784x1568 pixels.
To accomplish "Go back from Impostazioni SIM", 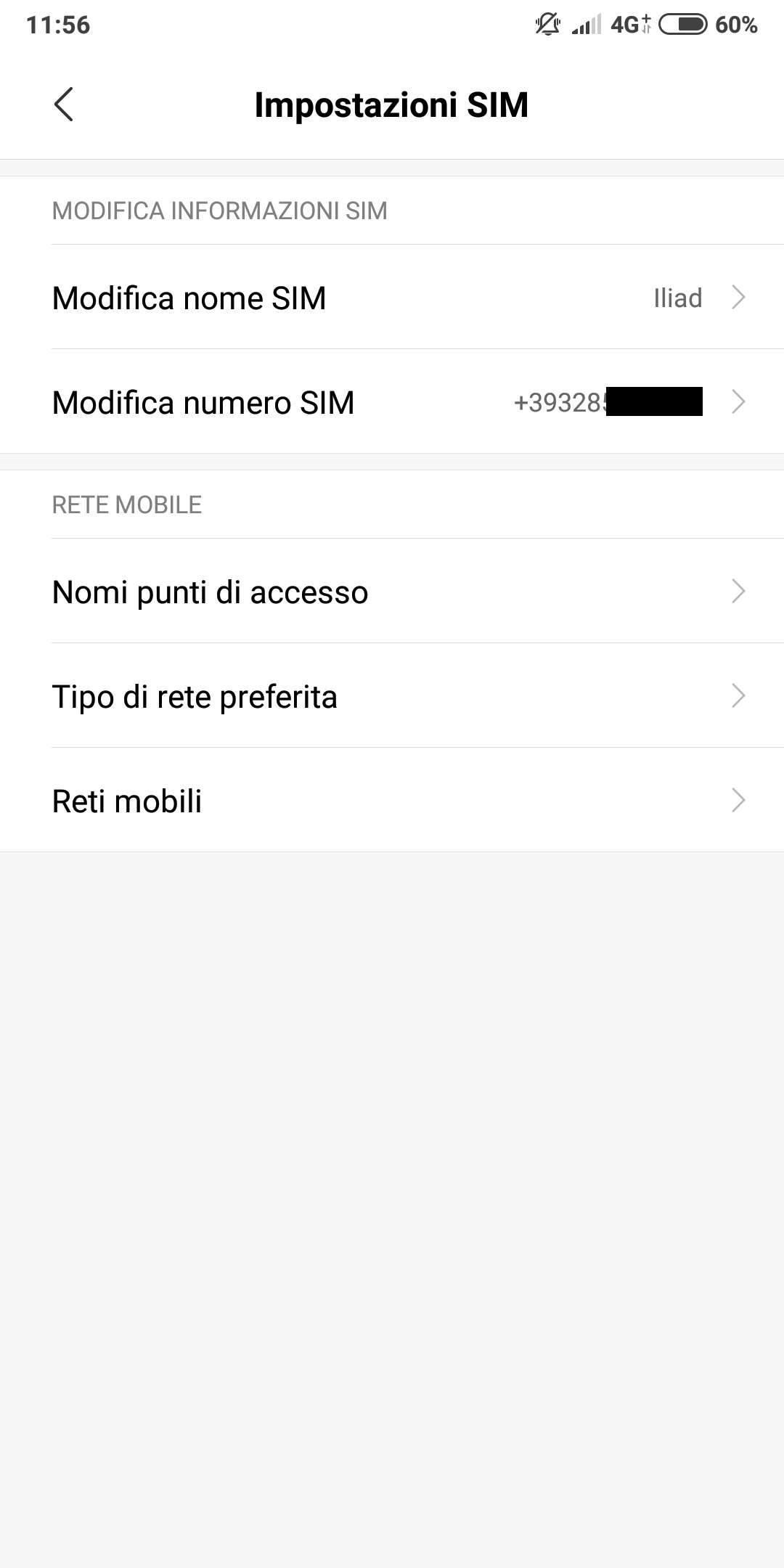I will point(64,105).
